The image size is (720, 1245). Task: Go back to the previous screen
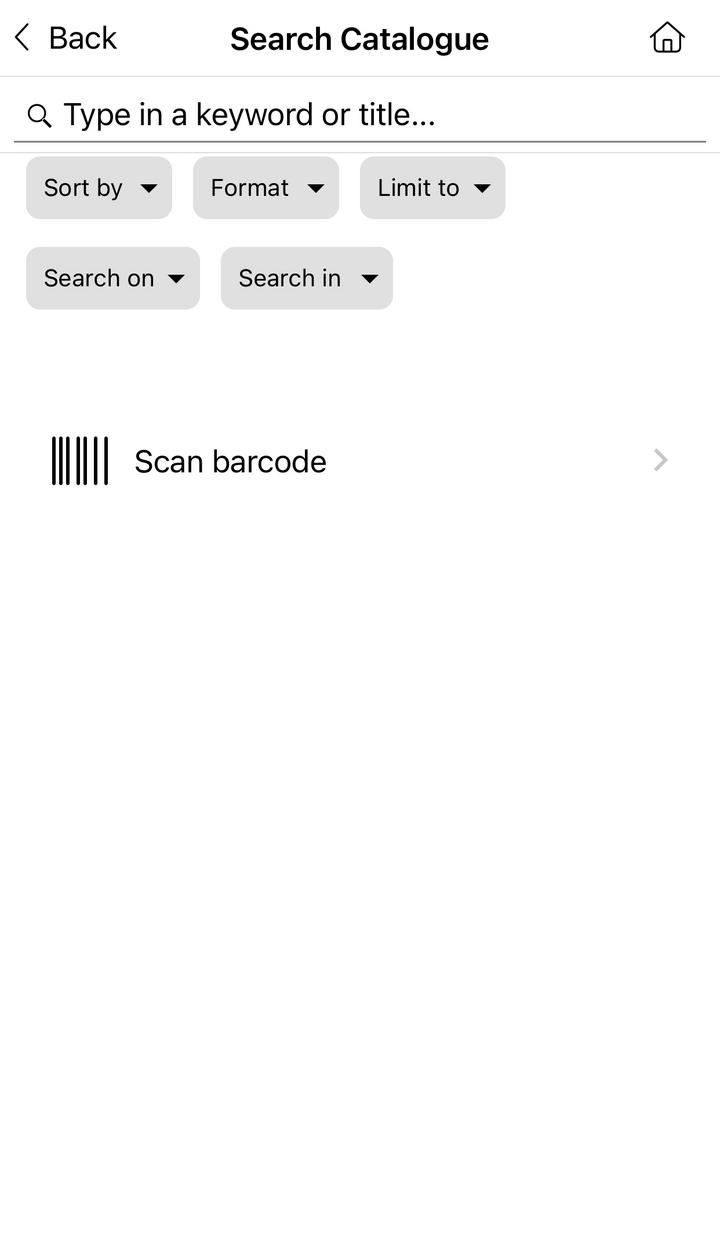(65, 38)
